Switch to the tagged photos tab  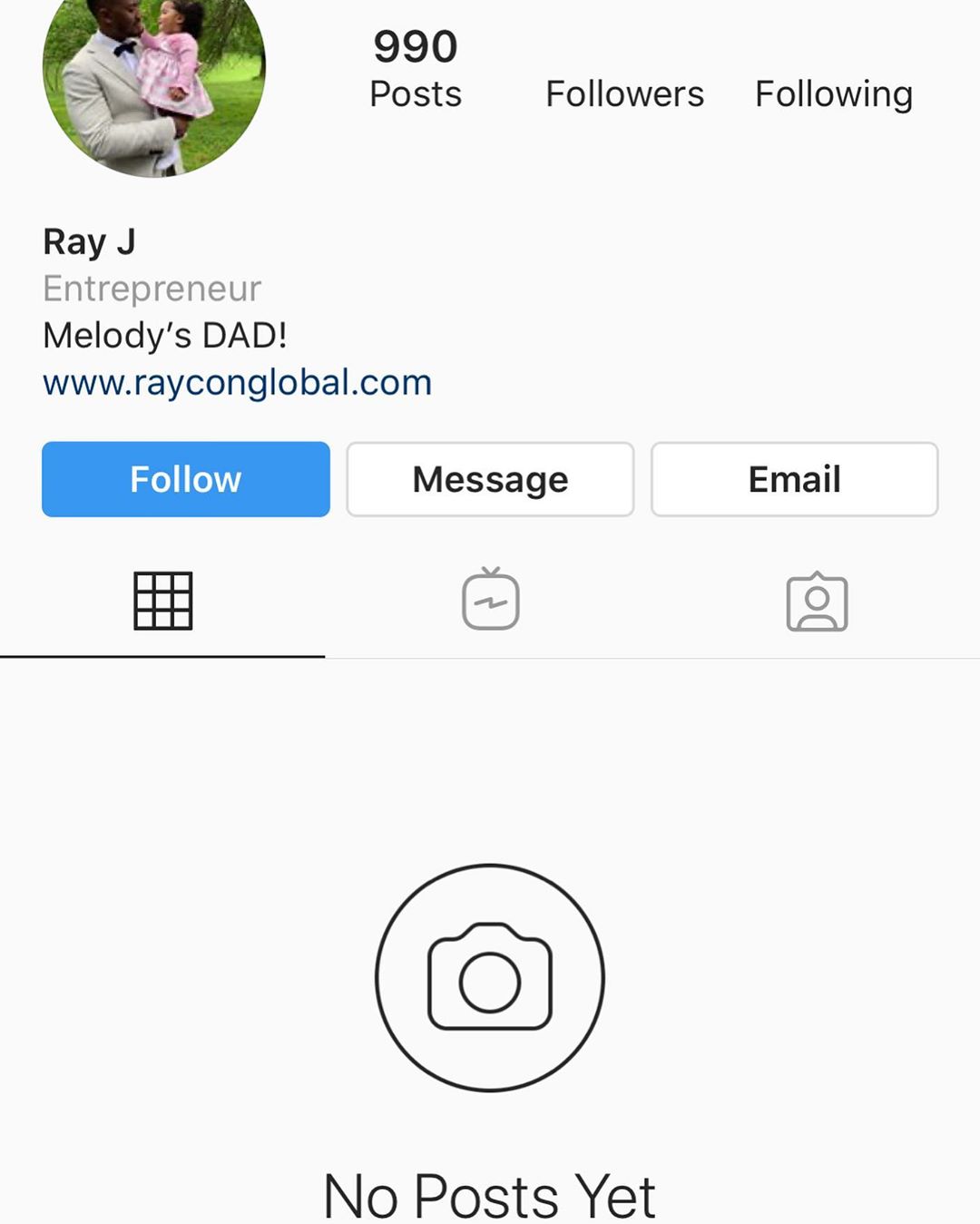817,601
